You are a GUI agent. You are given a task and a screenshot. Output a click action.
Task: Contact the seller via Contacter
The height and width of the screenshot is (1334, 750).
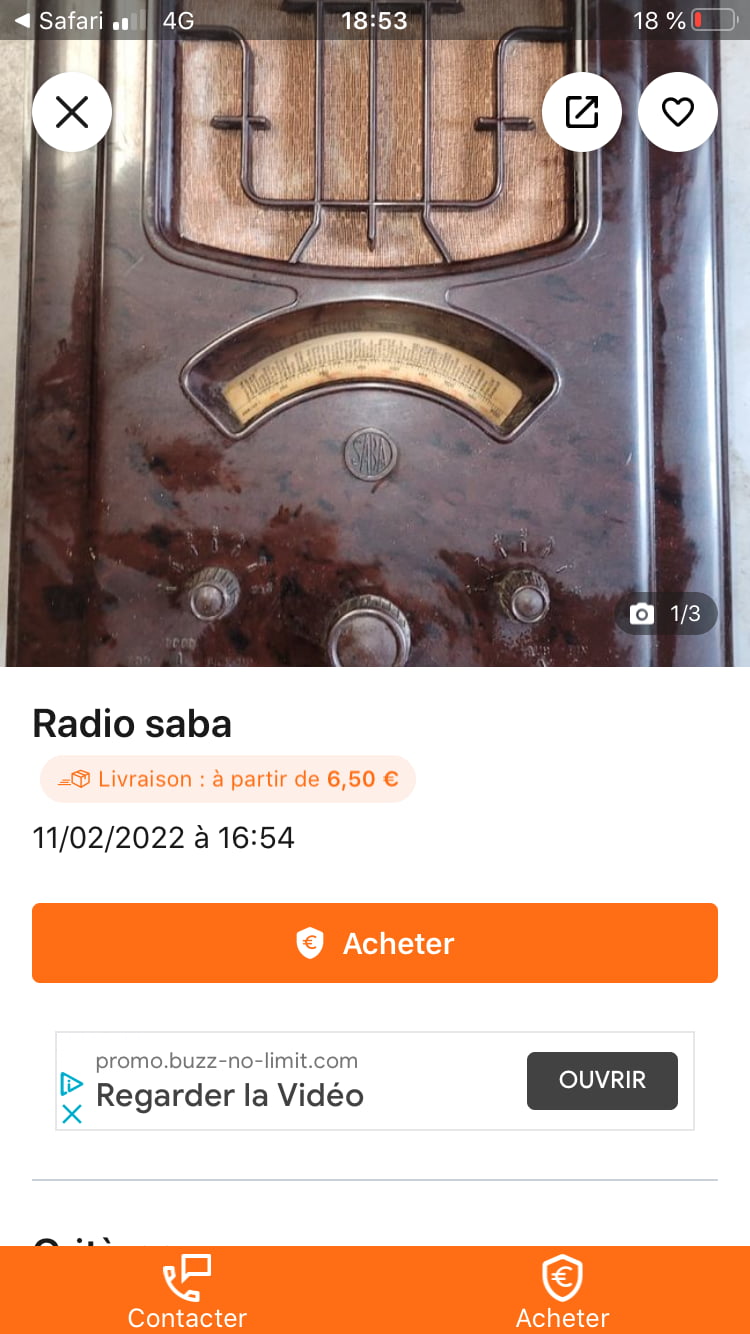pos(187,1290)
